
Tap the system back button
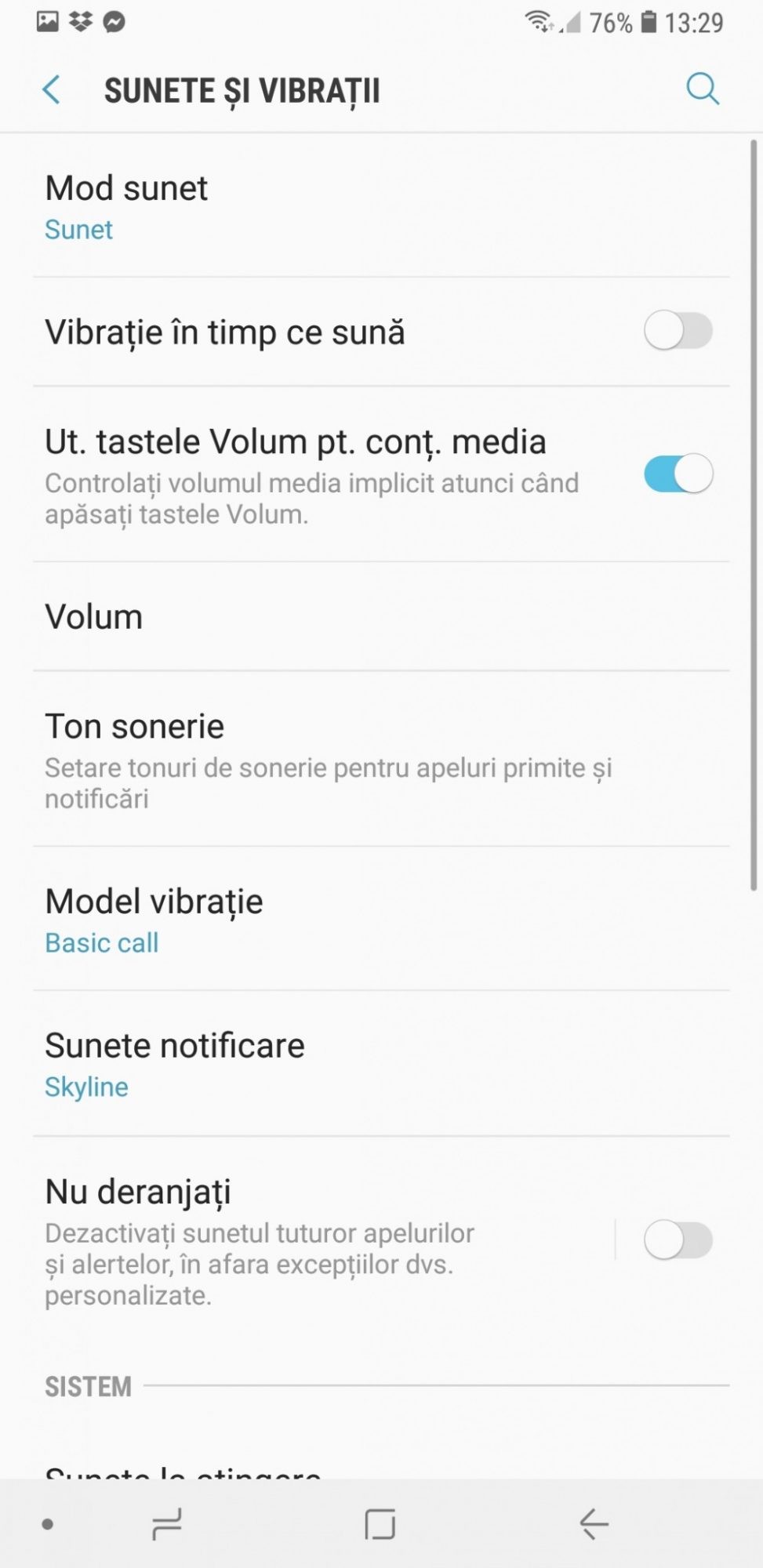click(594, 1524)
